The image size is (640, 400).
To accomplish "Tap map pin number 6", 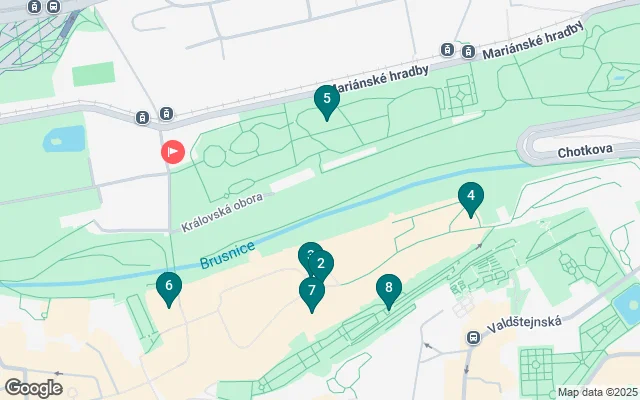I will (169, 287).
